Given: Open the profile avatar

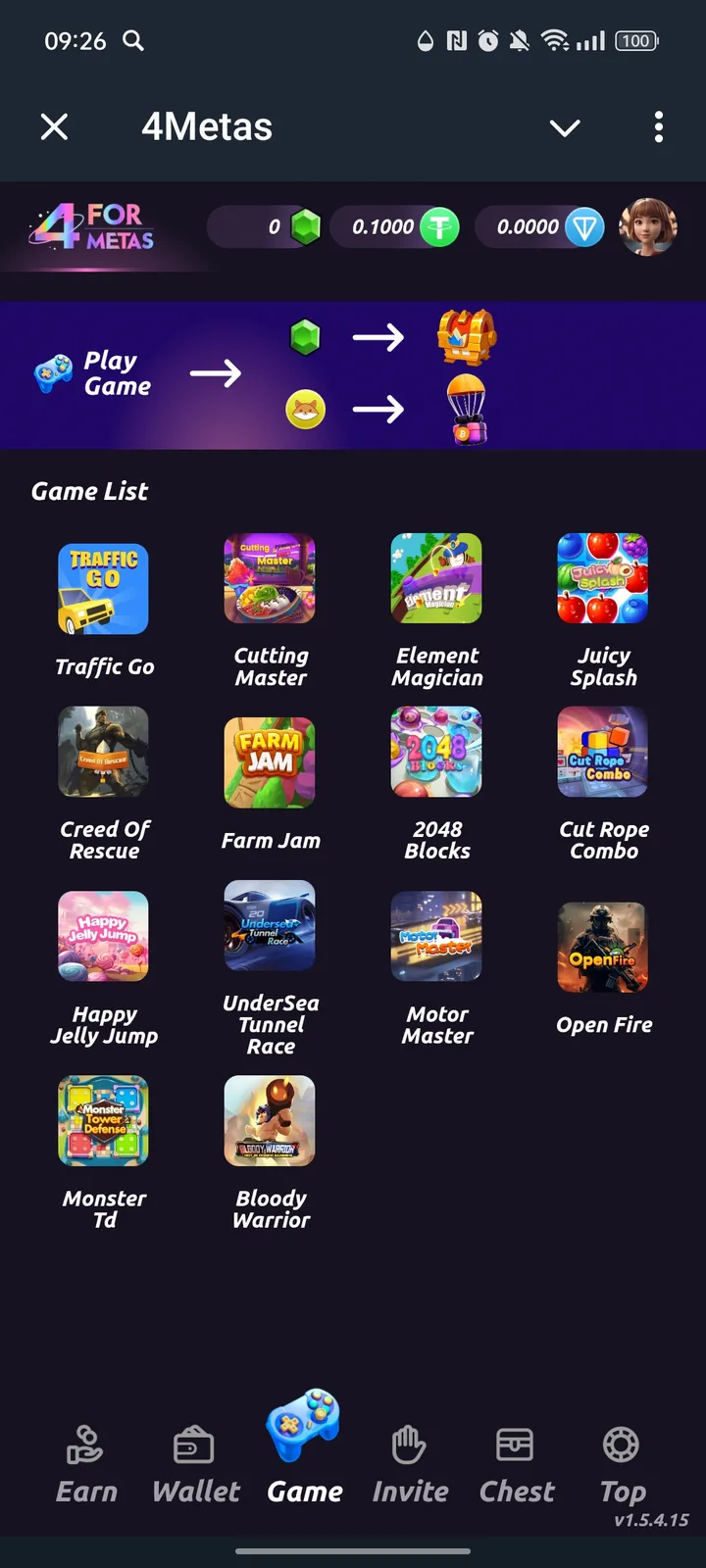Looking at the screenshot, I should pos(648,226).
